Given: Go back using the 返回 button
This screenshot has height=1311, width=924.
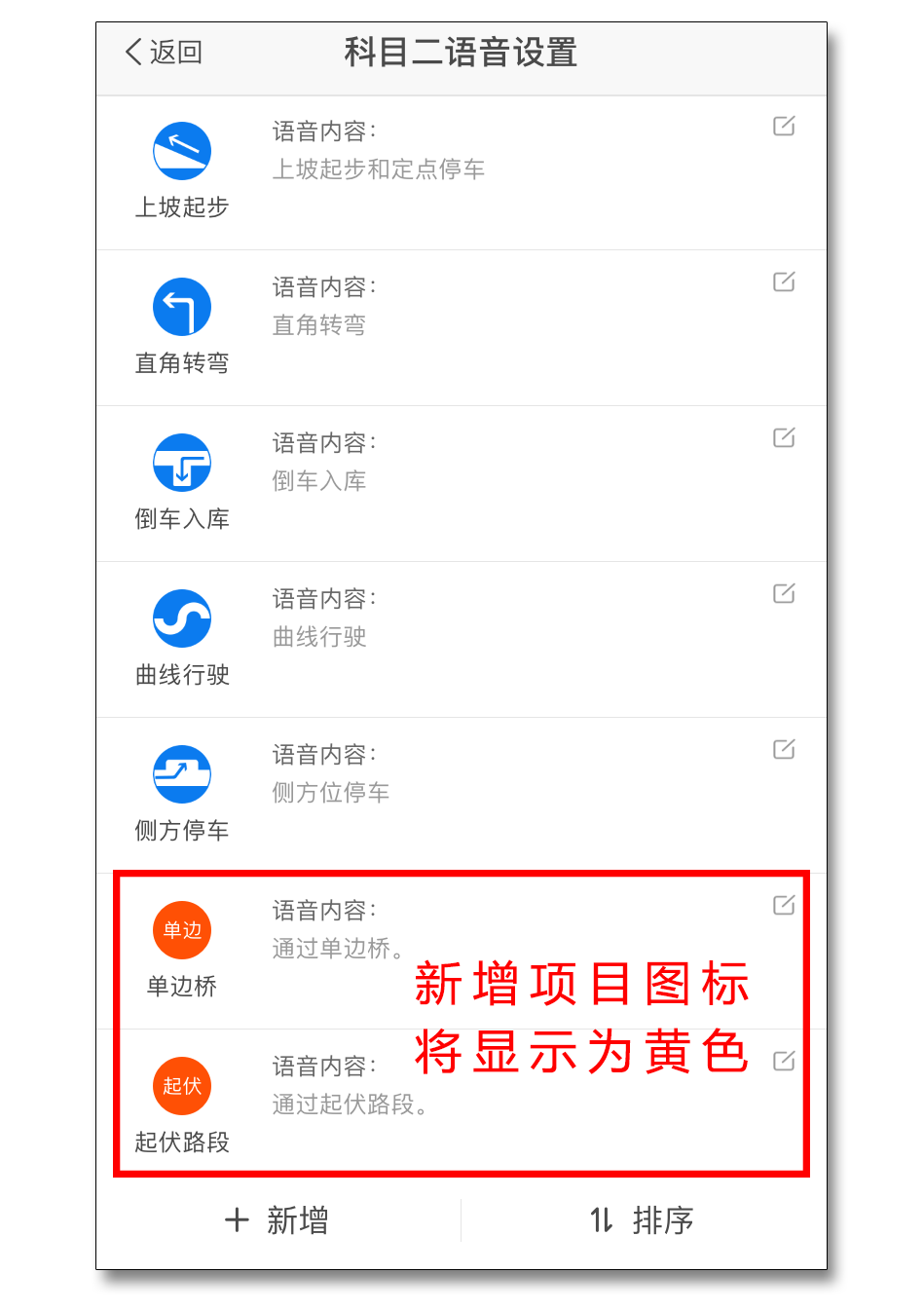Looking at the screenshot, I should [164, 52].
